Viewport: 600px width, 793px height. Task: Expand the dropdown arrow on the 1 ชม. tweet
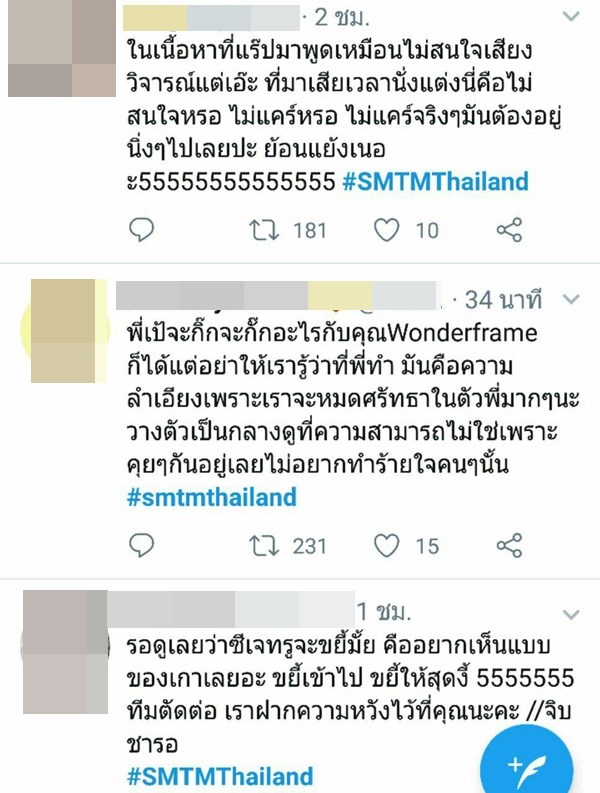click(x=571, y=612)
